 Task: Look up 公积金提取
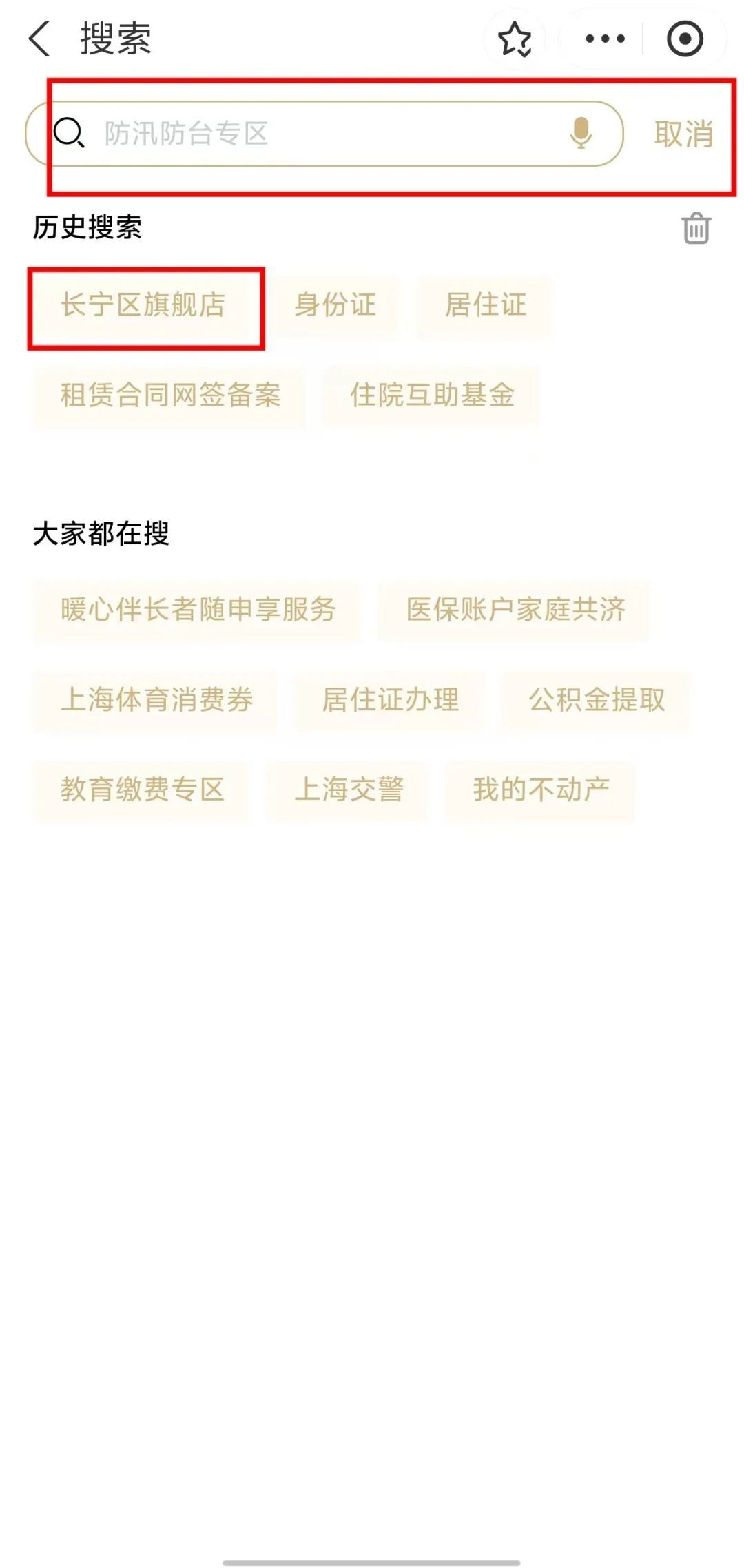pos(597,700)
